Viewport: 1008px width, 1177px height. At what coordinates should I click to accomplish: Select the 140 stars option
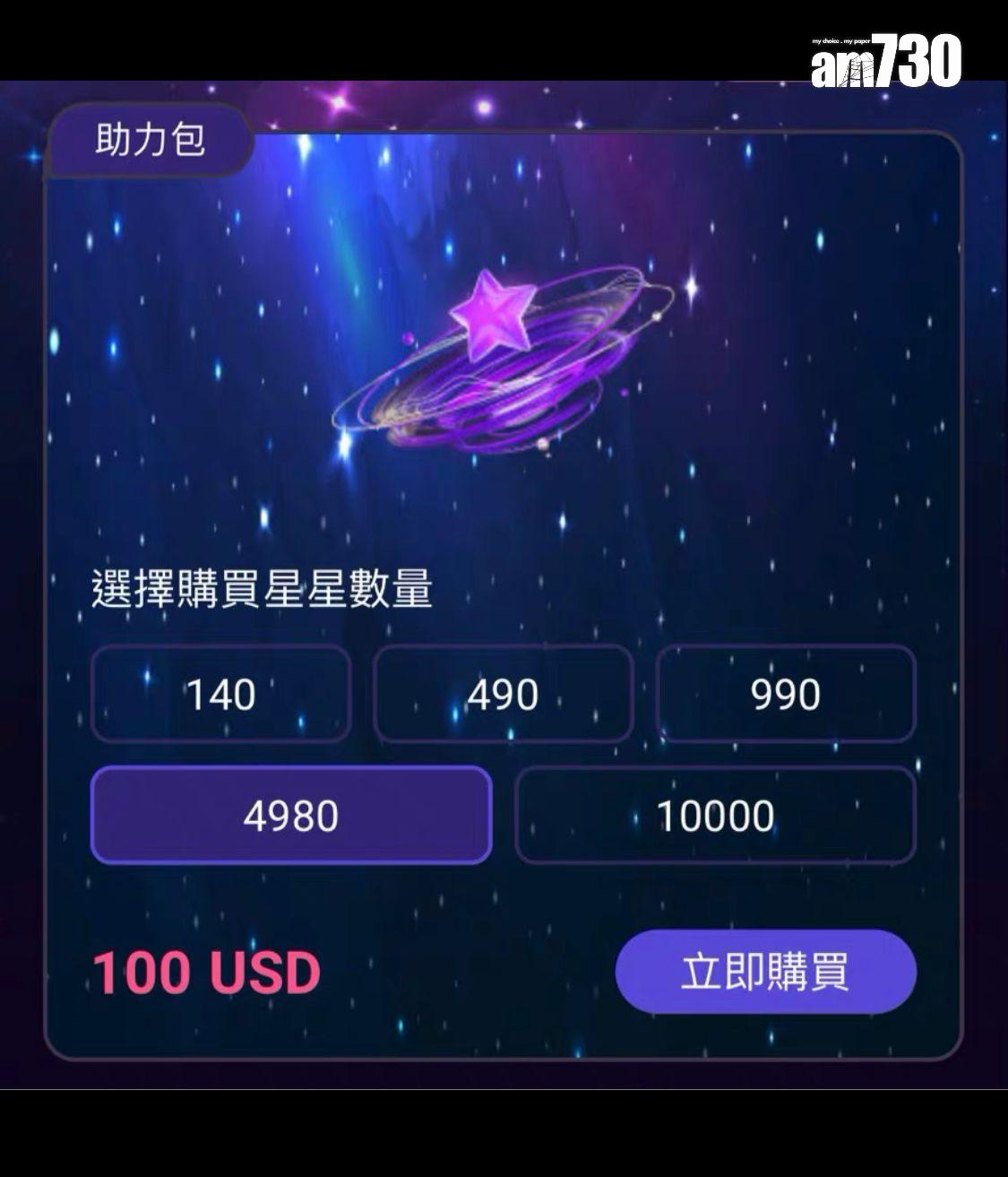coord(220,694)
